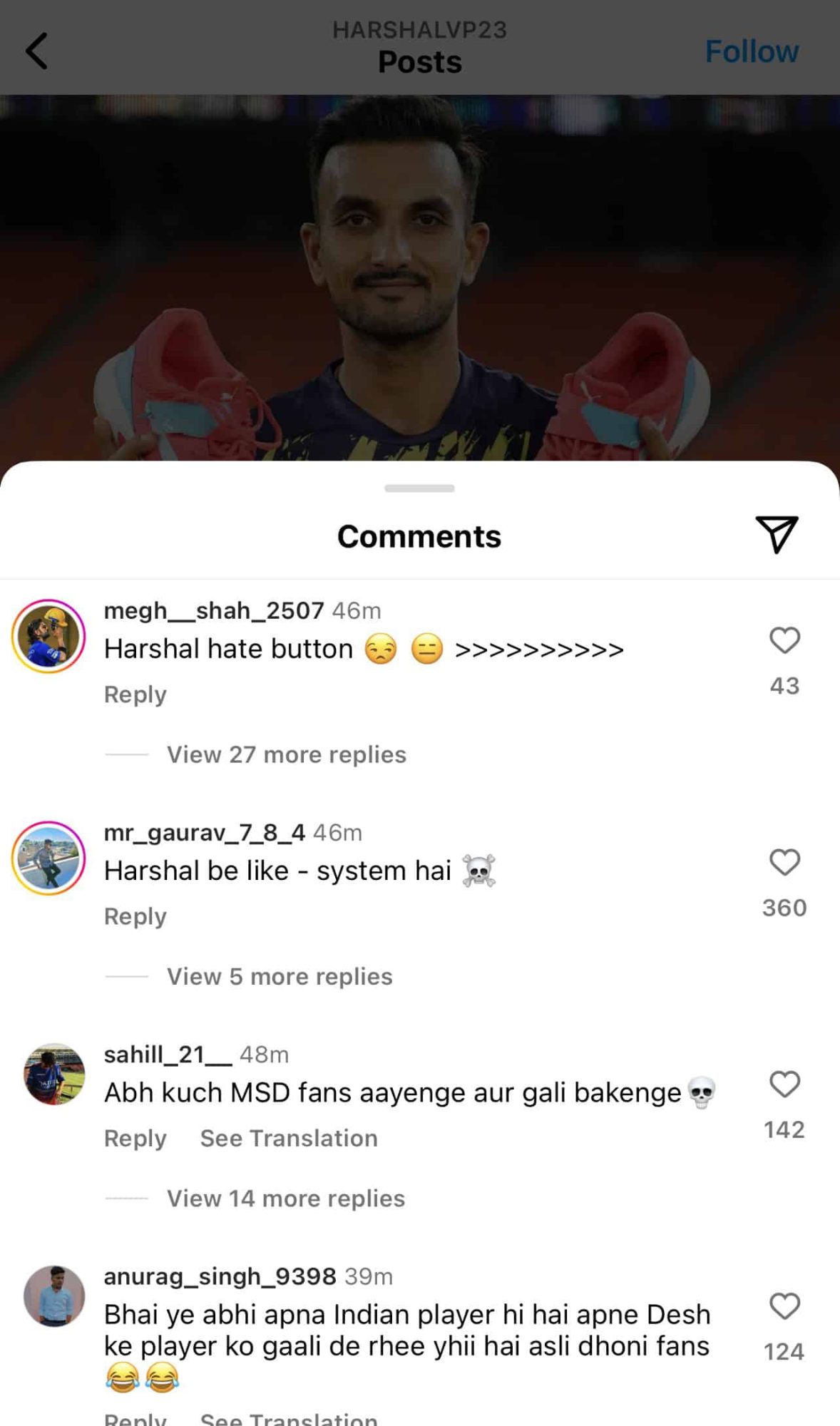Image resolution: width=840 pixels, height=1426 pixels.
Task: Follow the HARSHALVP23 account
Action: click(x=752, y=51)
